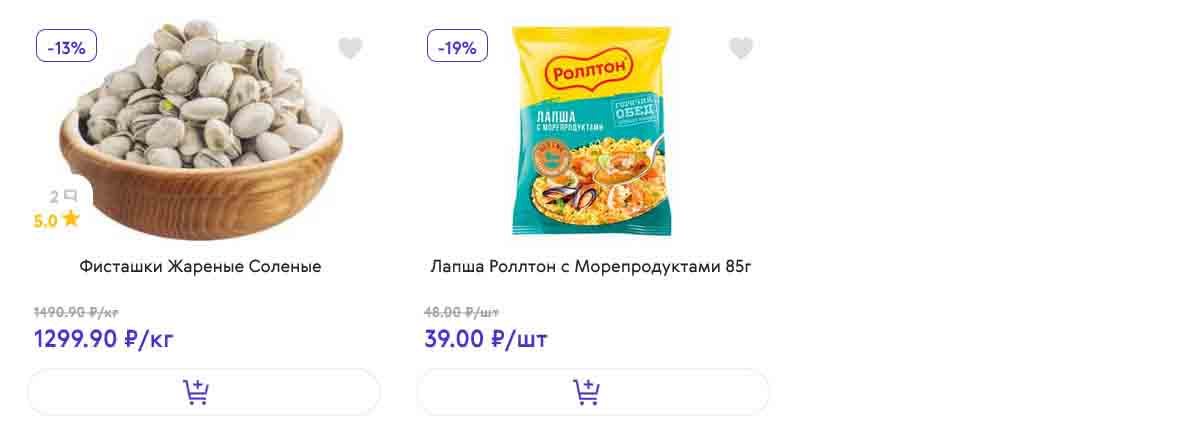
Task: Add Фисташки Жареные Соленые to favorites
Action: click(x=350, y=48)
